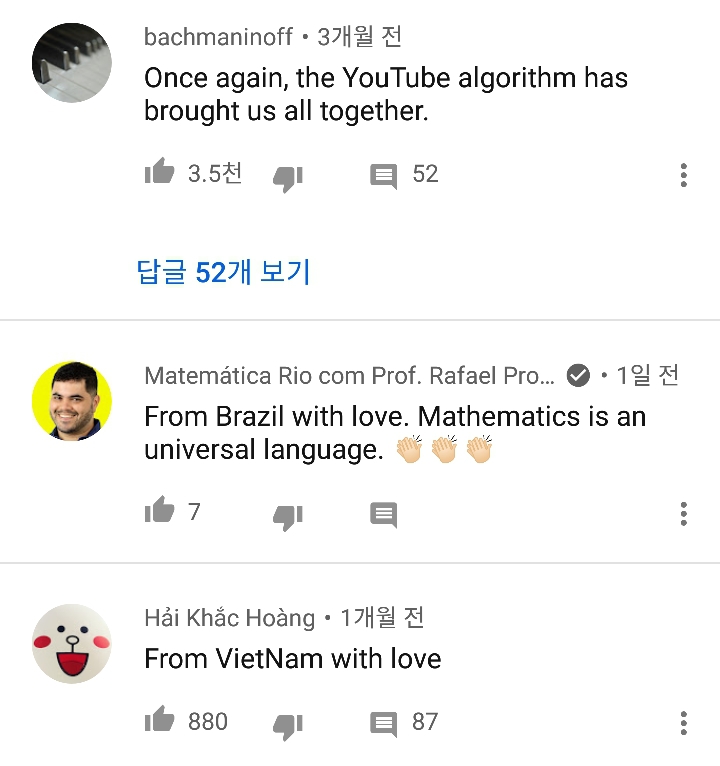The image size is (720, 766).
Task: Like Hải Khắc Hoàng's Vietnam comment
Action: pos(159,722)
